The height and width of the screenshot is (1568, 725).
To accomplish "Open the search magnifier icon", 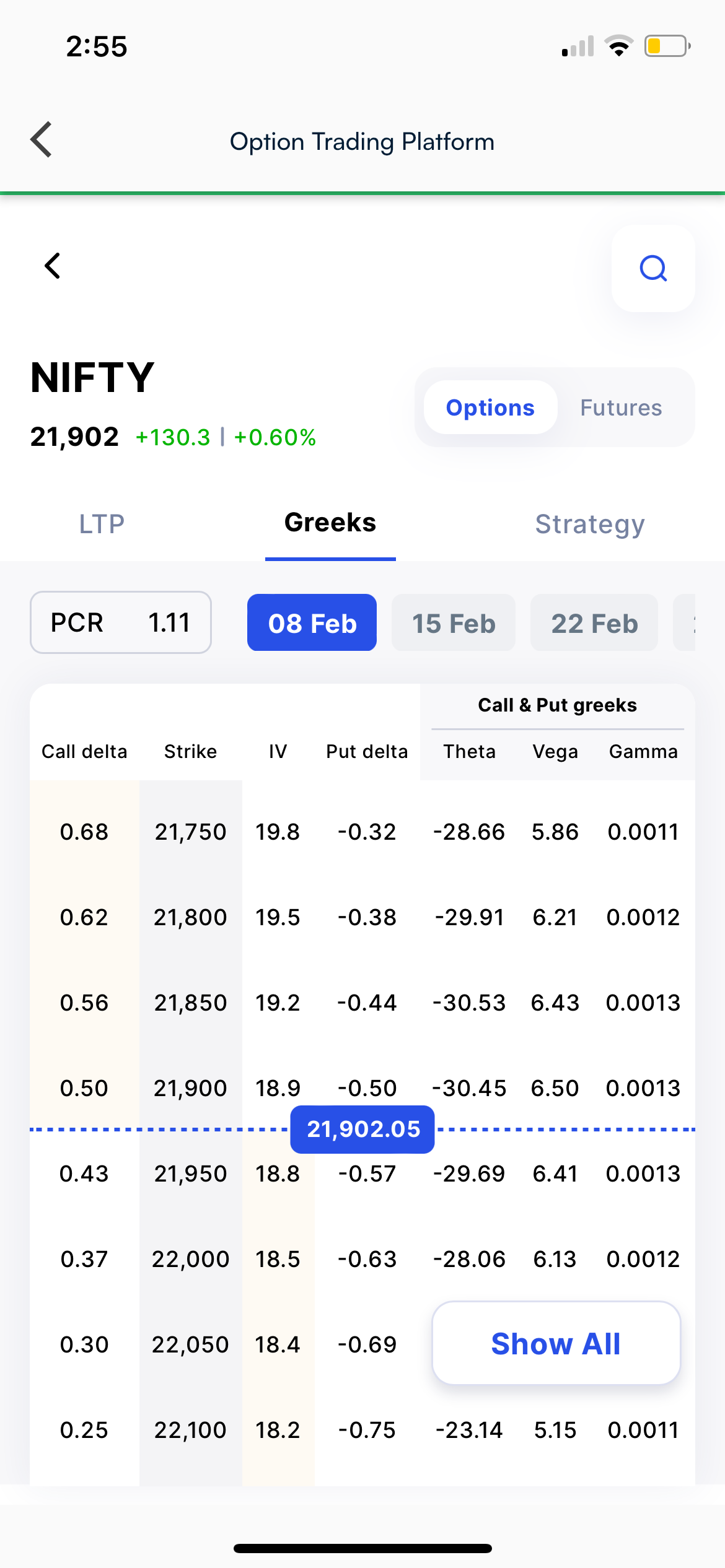I will tap(652, 268).
